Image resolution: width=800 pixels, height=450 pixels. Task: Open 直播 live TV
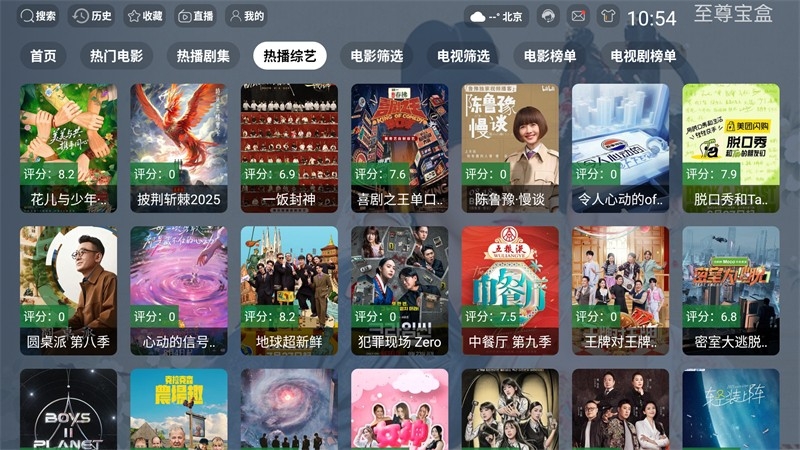tap(196, 16)
